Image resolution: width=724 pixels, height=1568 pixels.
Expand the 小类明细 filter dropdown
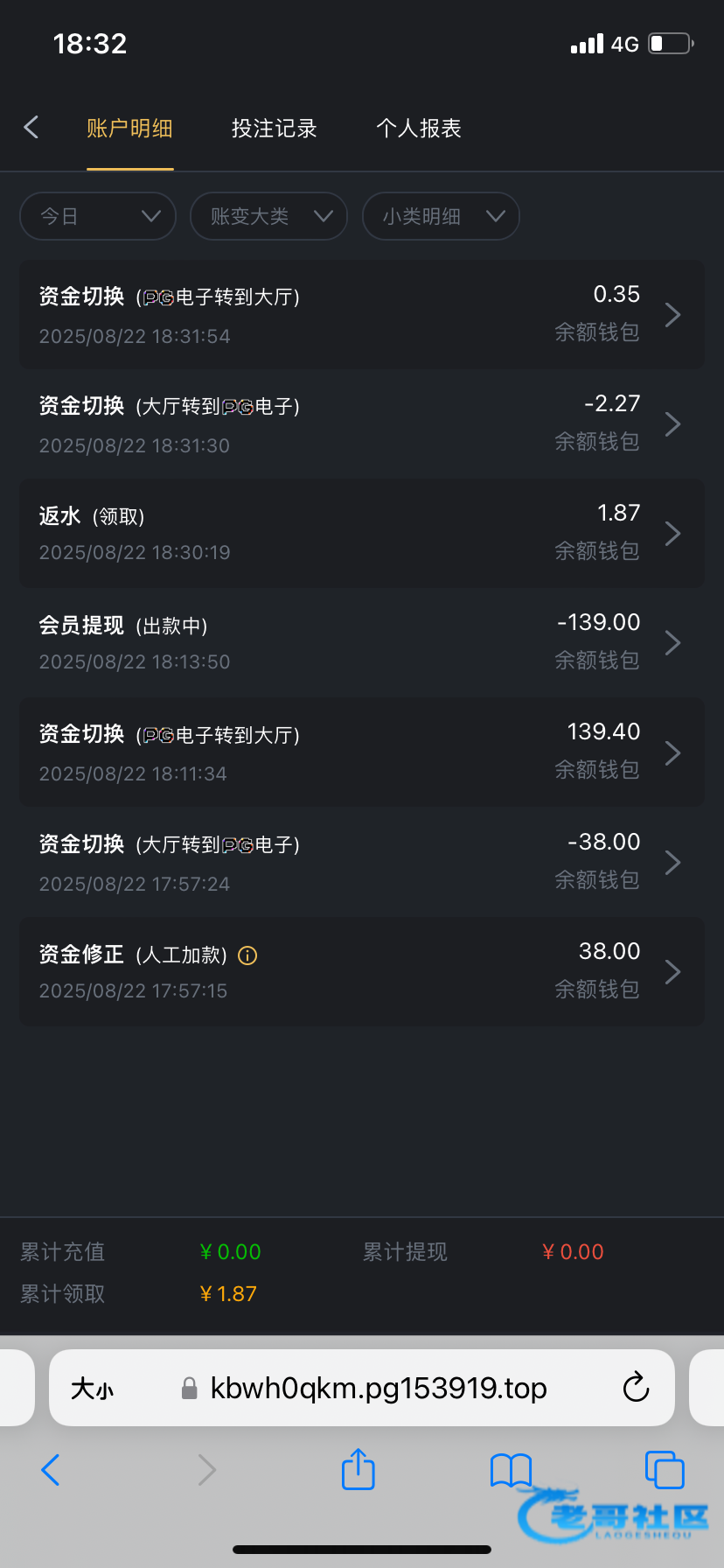coord(441,216)
